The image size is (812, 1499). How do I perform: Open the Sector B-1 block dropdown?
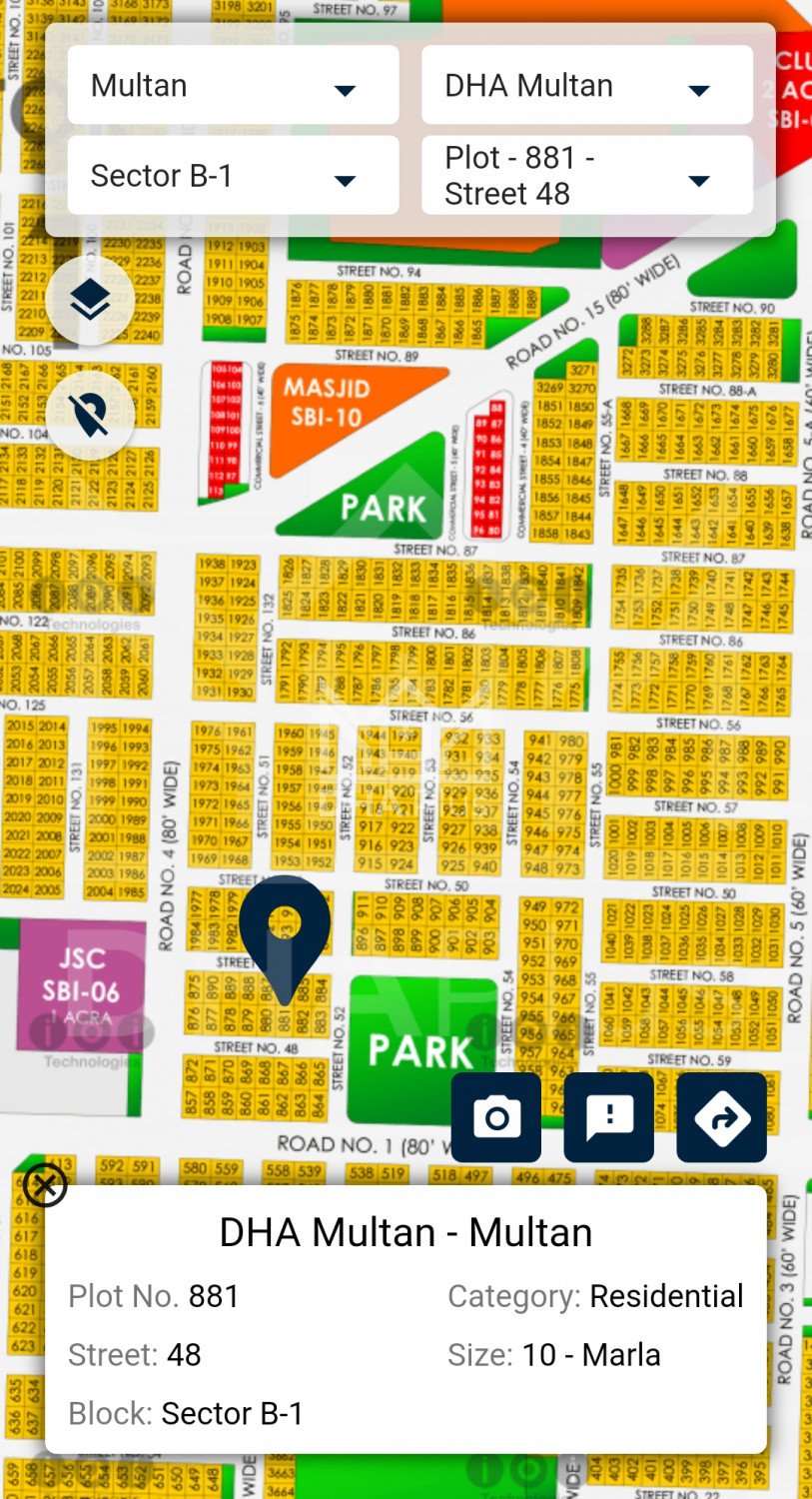[233, 176]
